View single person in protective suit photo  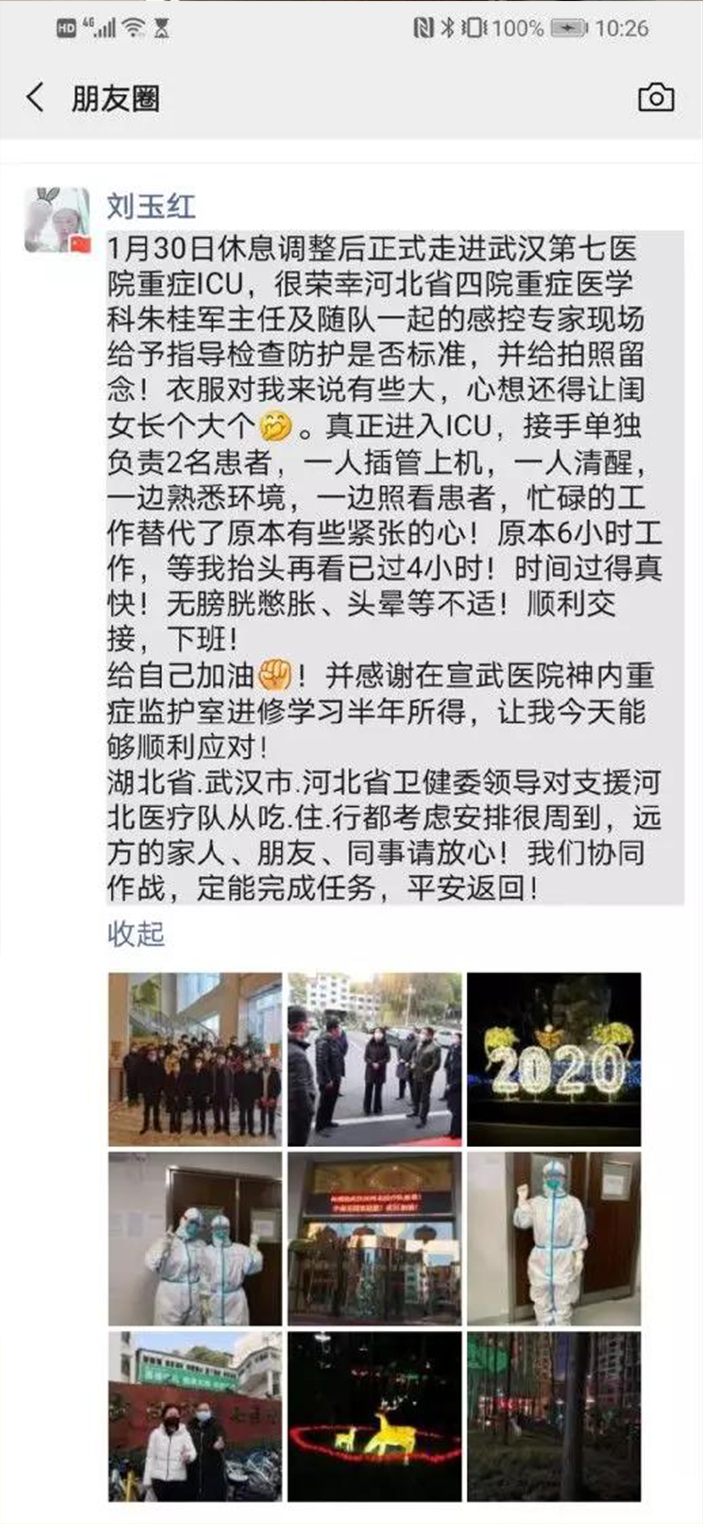554,1238
